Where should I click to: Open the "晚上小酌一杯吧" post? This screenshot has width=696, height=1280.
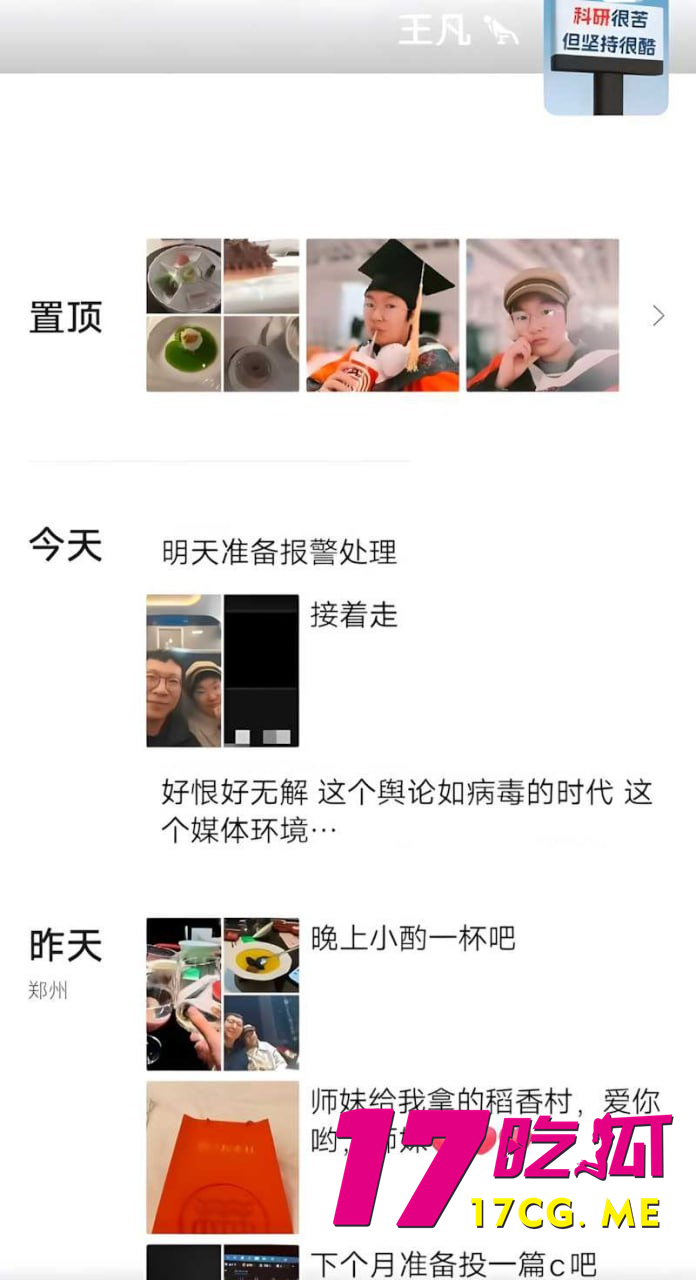(222, 994)
